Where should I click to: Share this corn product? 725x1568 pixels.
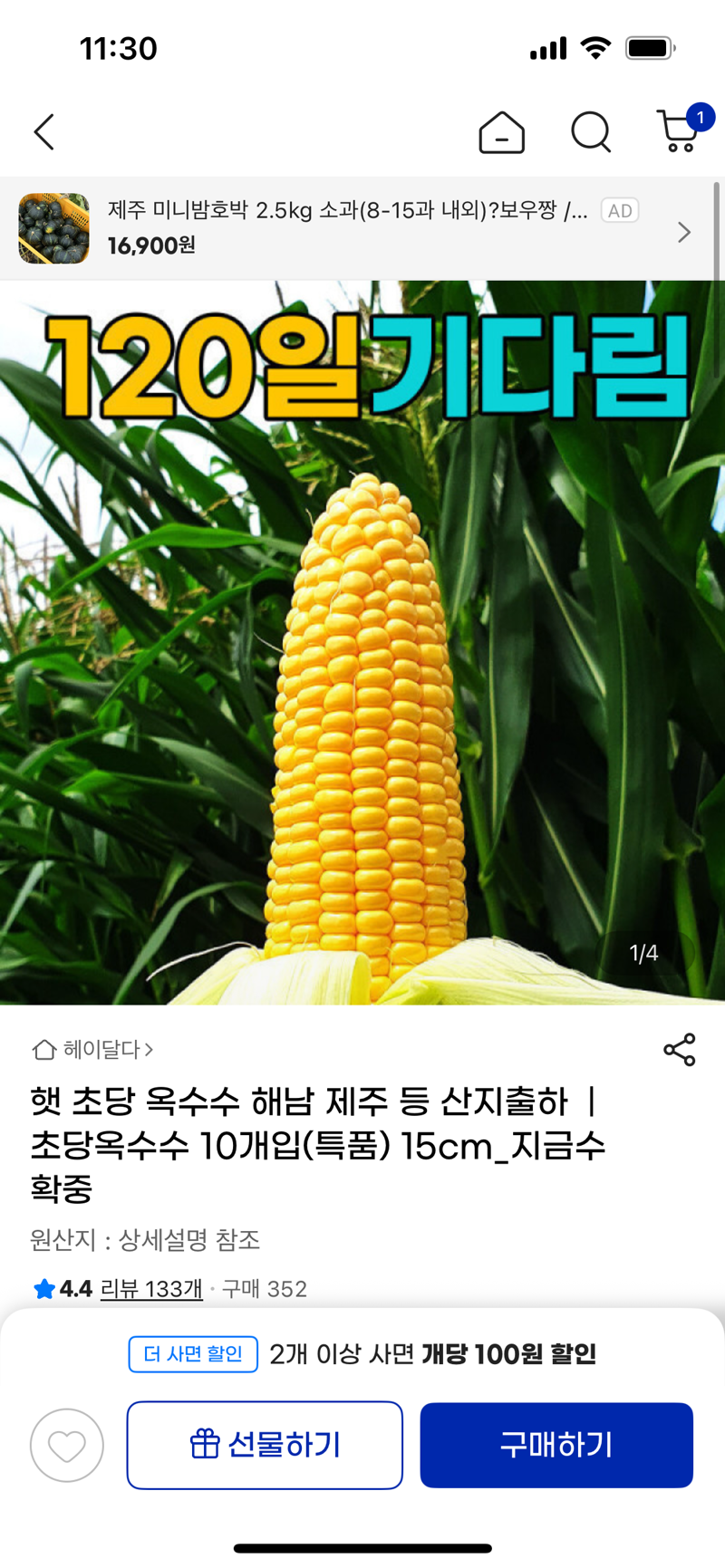pyautogui.click(x=679, y=1049)
